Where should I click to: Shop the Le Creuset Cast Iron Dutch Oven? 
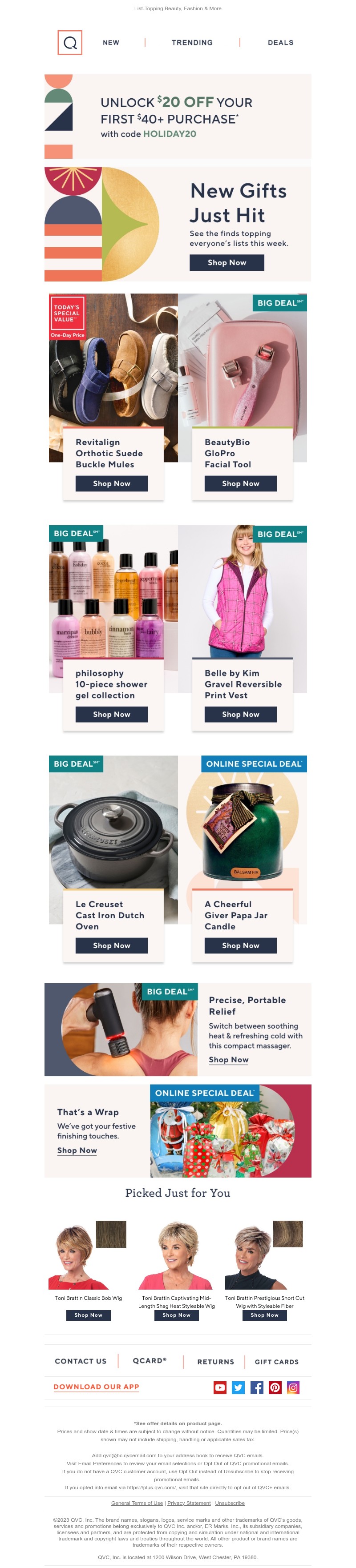pyautogui.click(x=112, y=945)
